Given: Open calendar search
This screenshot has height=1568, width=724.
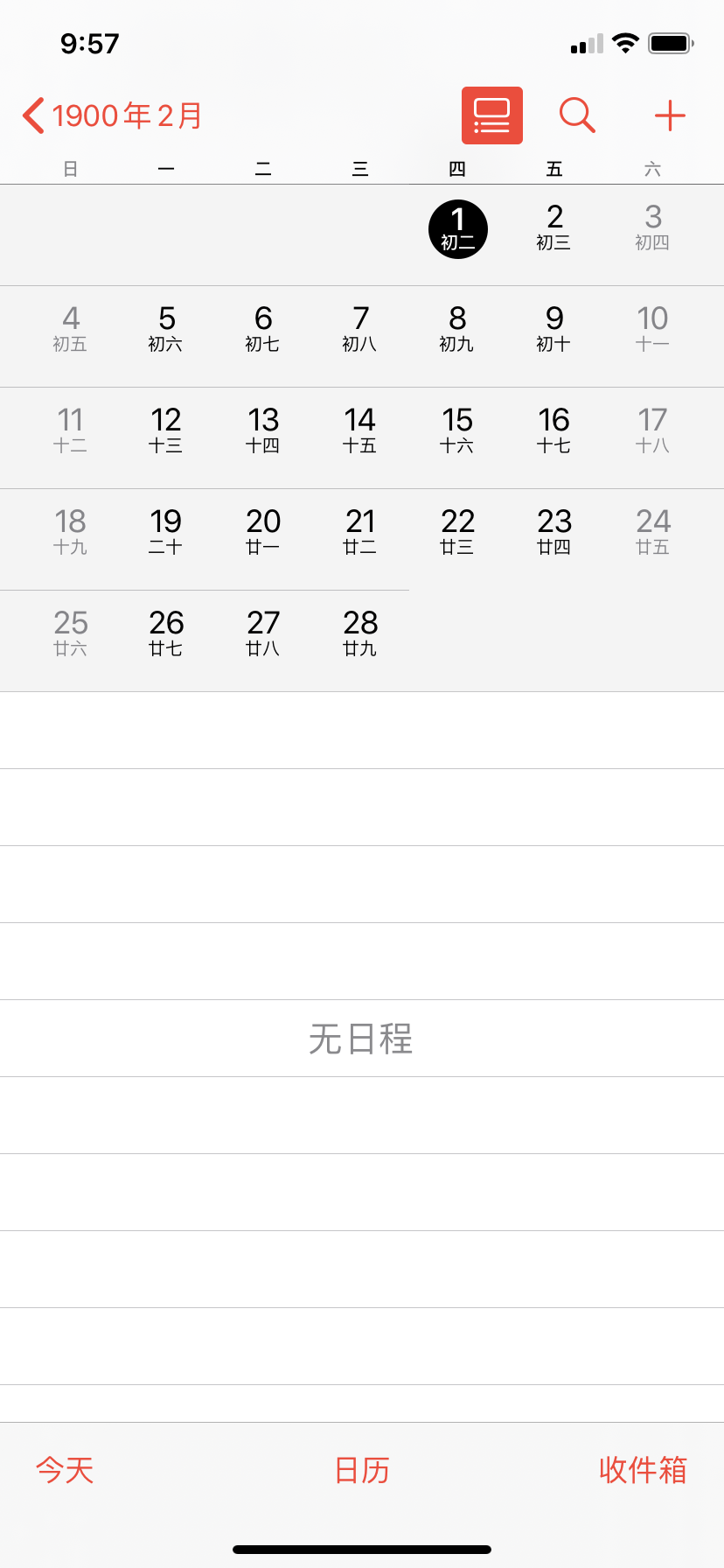Looking at the screenshot, I should tap(577, 115).
